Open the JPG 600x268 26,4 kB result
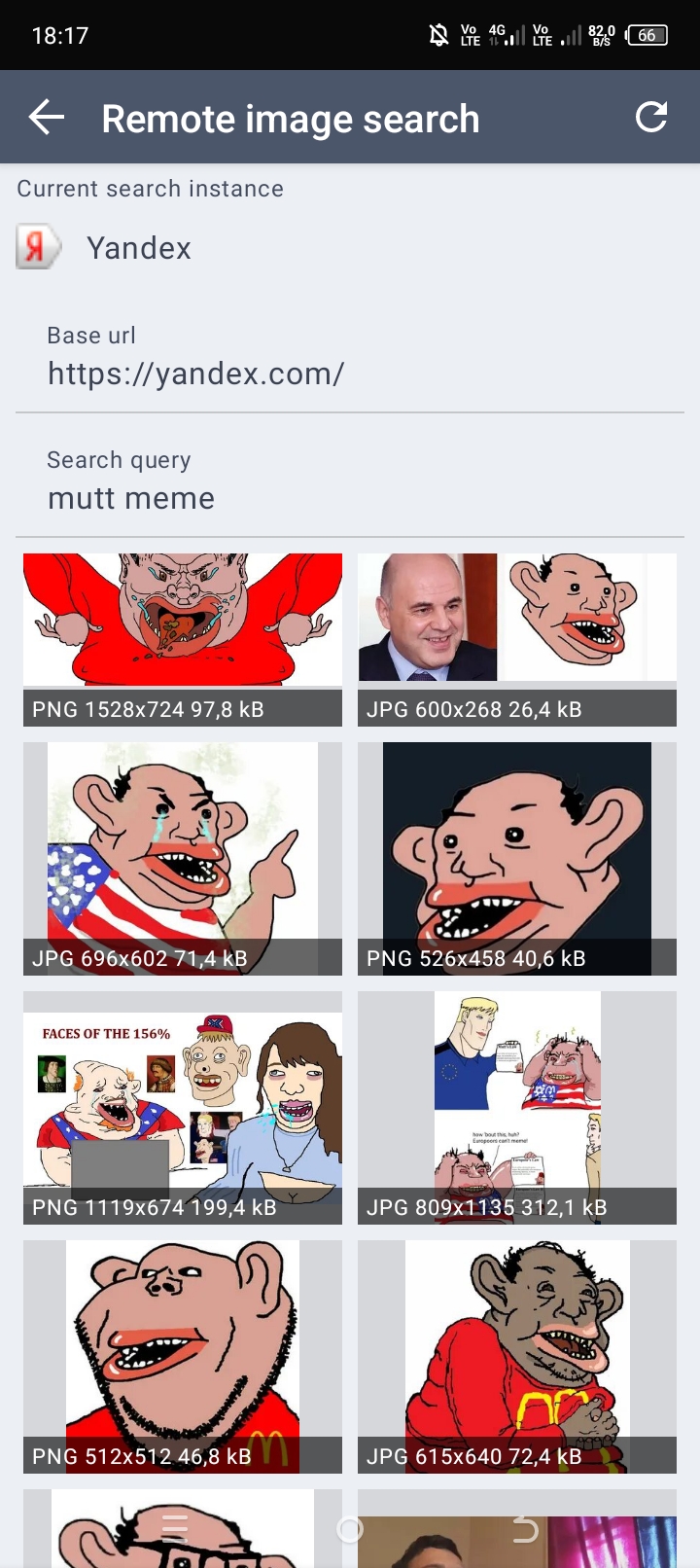This screenshot has height=1568, width=700. 517,640
